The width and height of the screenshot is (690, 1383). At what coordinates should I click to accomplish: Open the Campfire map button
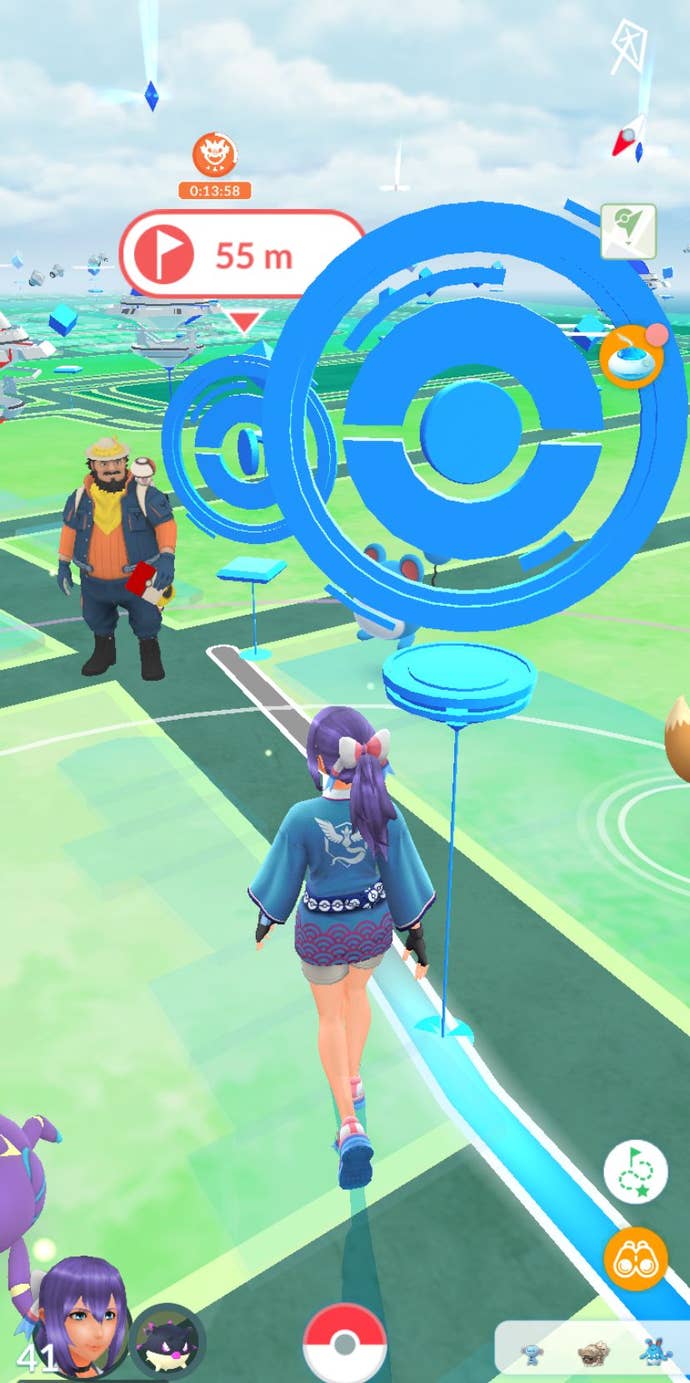point(628,232)
